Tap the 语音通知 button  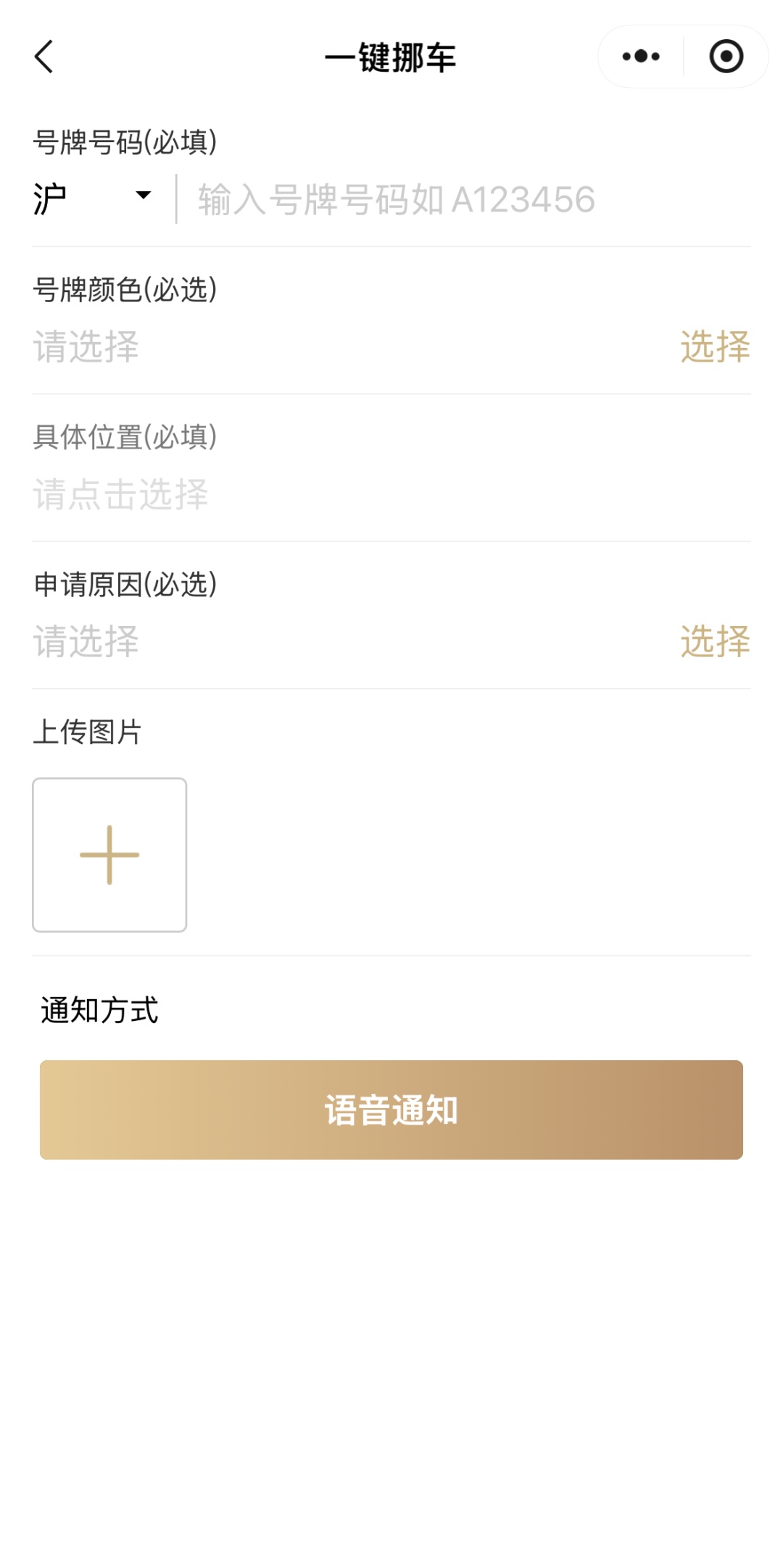(x=391, y=1110)
